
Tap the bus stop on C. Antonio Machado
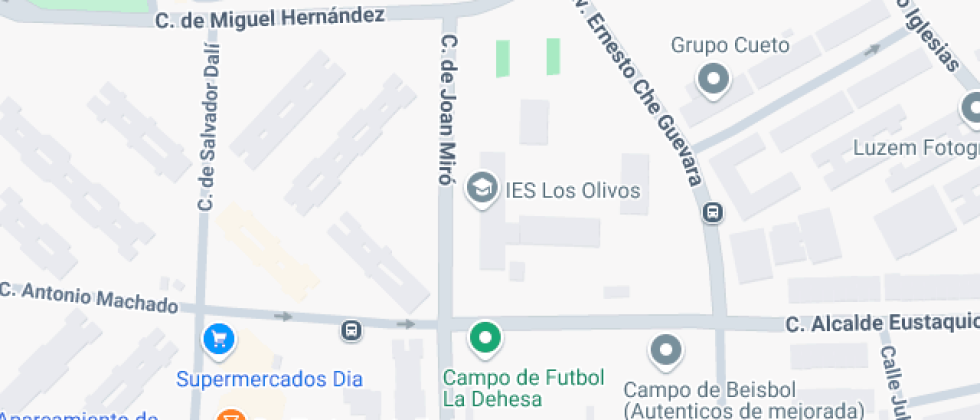click(x=351, y=329)
